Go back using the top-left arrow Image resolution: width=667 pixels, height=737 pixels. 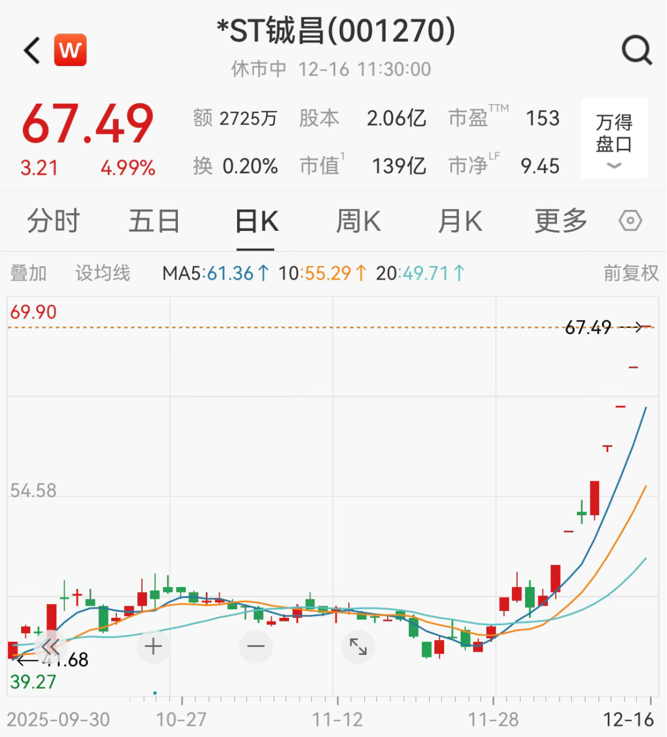pyautogui.click(x=32, y=50)
